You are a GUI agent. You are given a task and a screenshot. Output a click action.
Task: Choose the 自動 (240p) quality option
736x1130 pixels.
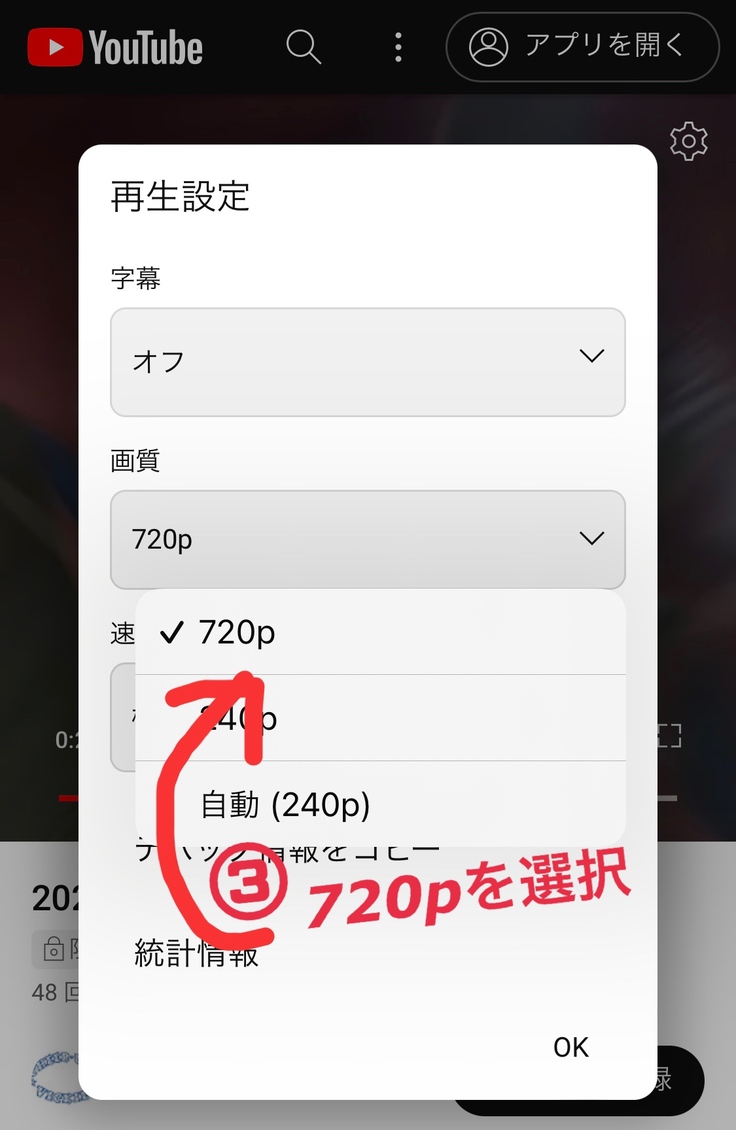[380, 804]
